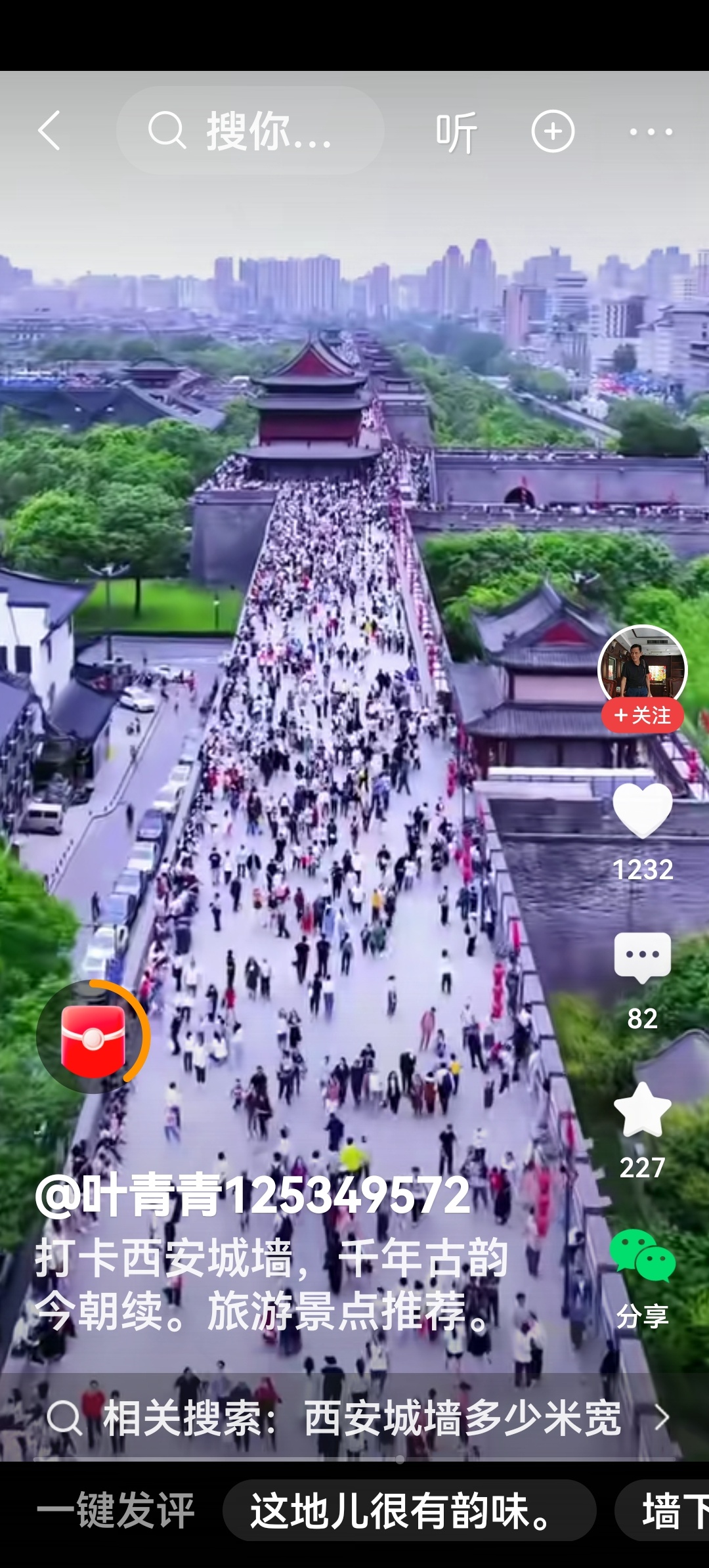Viewport: 709px width, 1568px height.
Task: Open the search box labeled 搜你...
Action: 250,131
